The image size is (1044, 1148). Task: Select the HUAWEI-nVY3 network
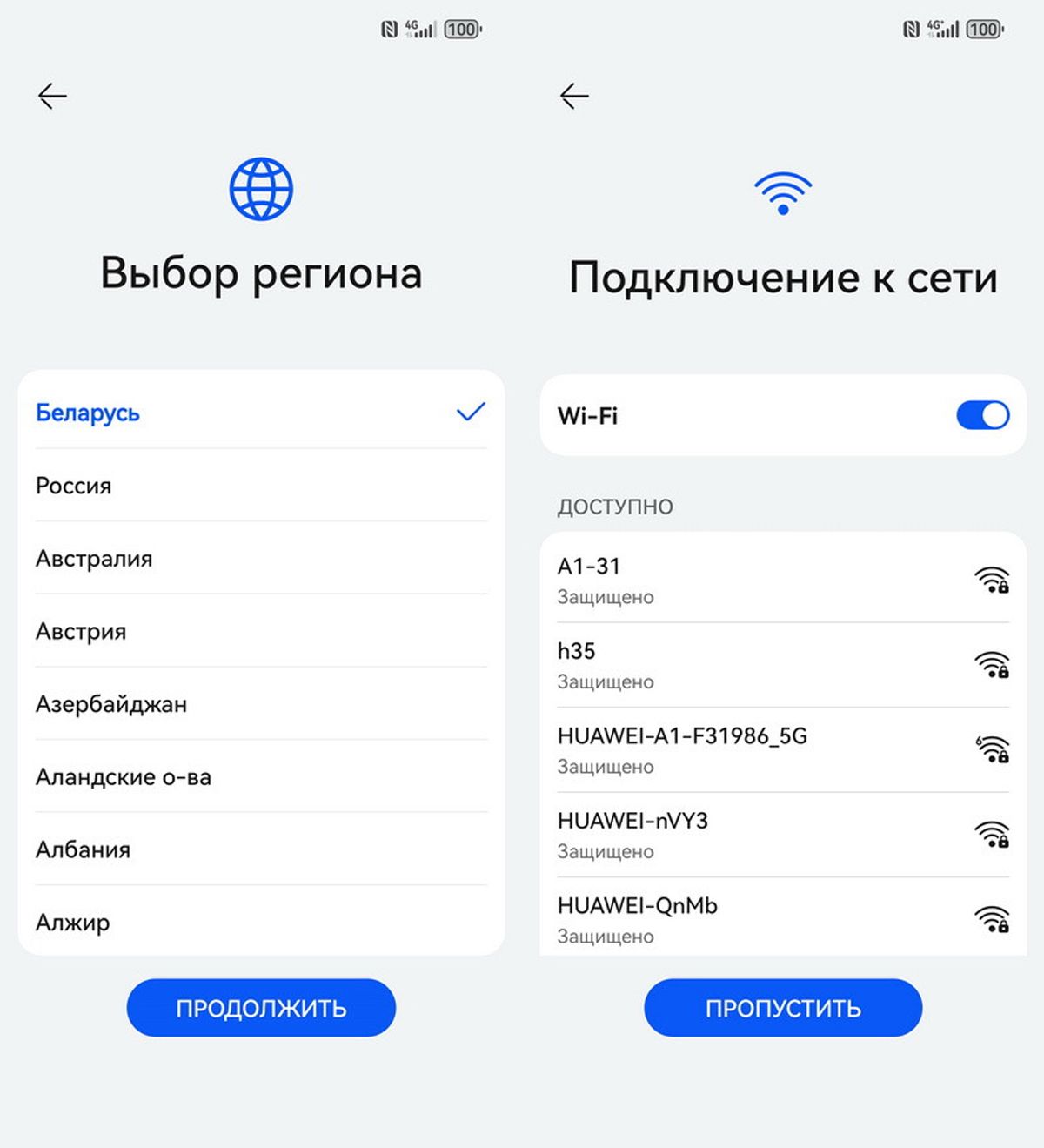coord(783,835)
